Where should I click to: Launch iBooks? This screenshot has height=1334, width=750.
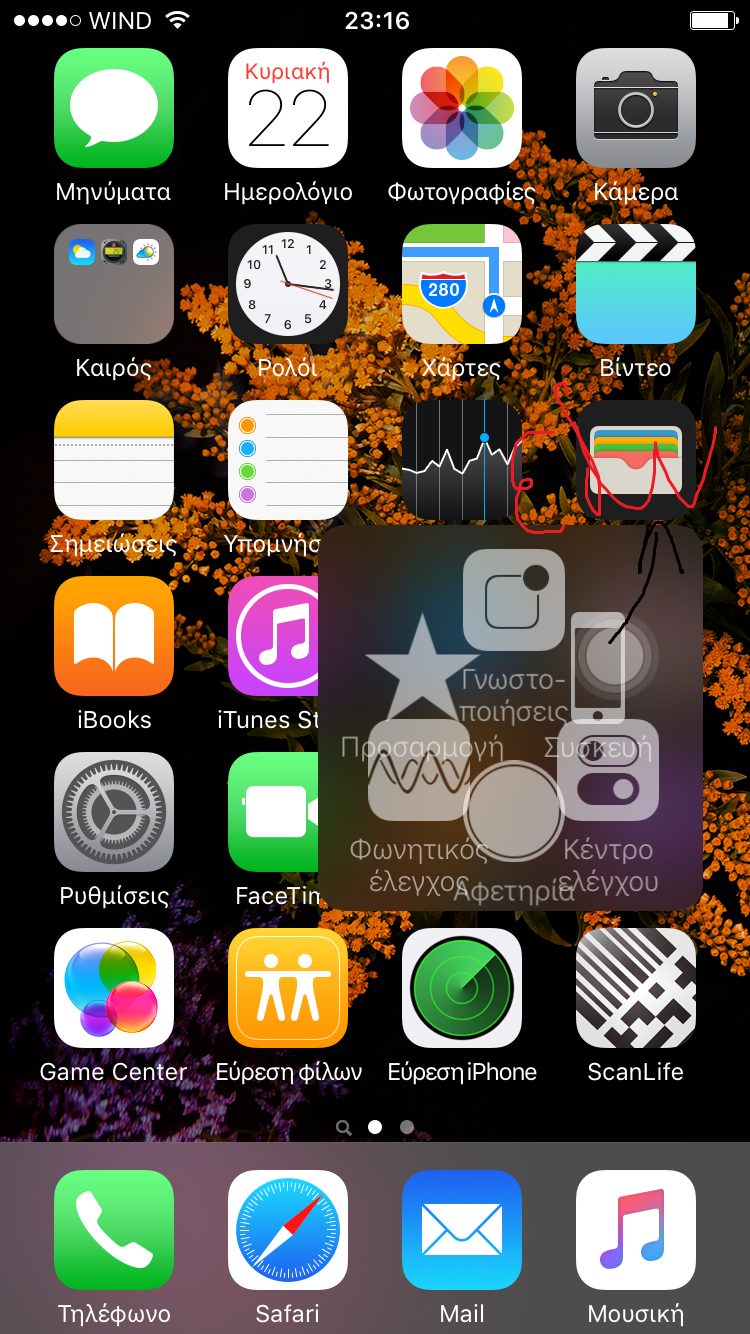click(114, 636)
